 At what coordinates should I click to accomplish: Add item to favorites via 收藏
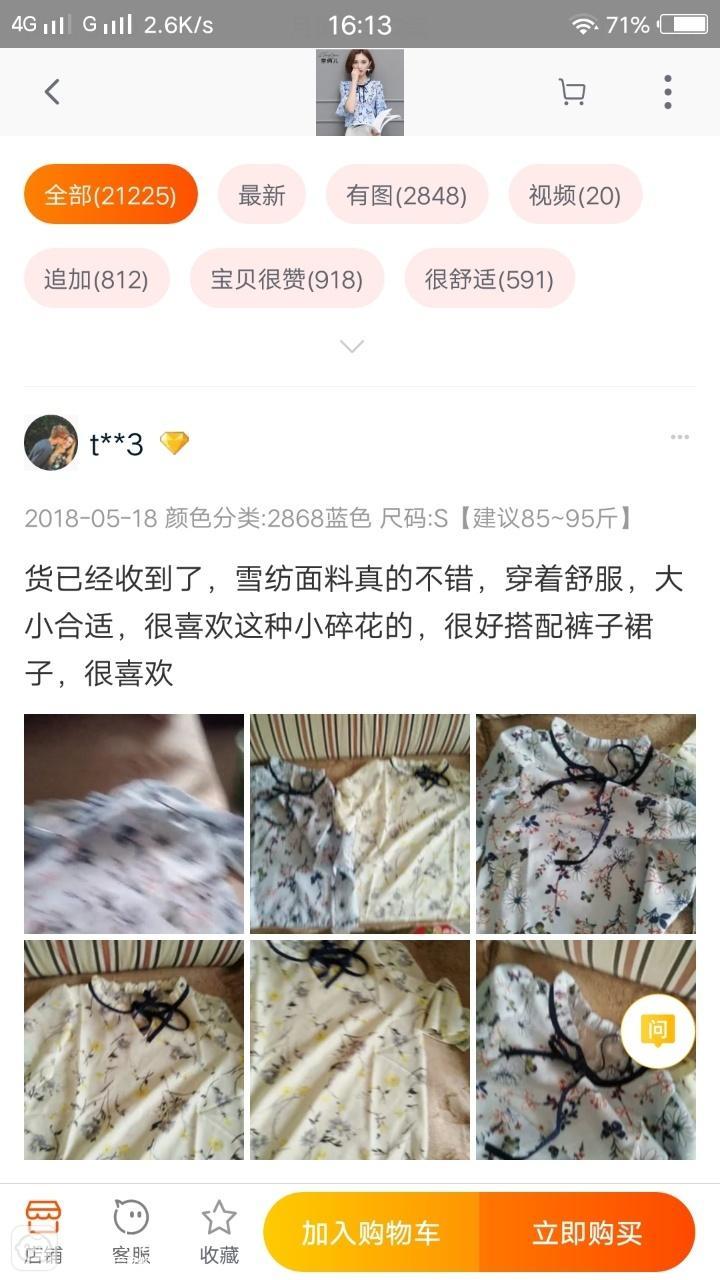[x=219, y=1232]
